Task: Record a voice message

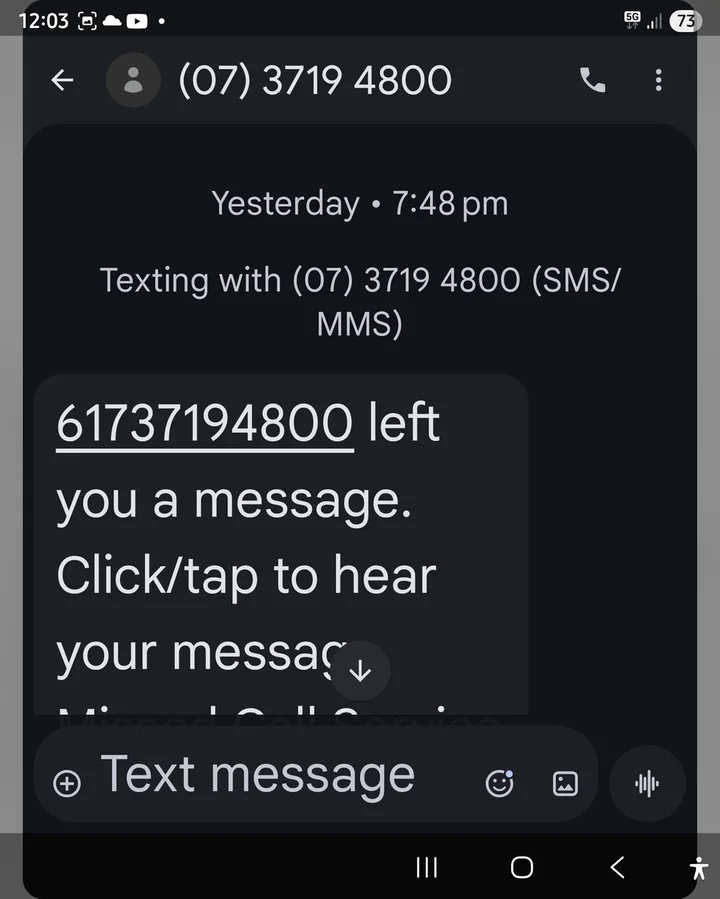Action: 647,784
